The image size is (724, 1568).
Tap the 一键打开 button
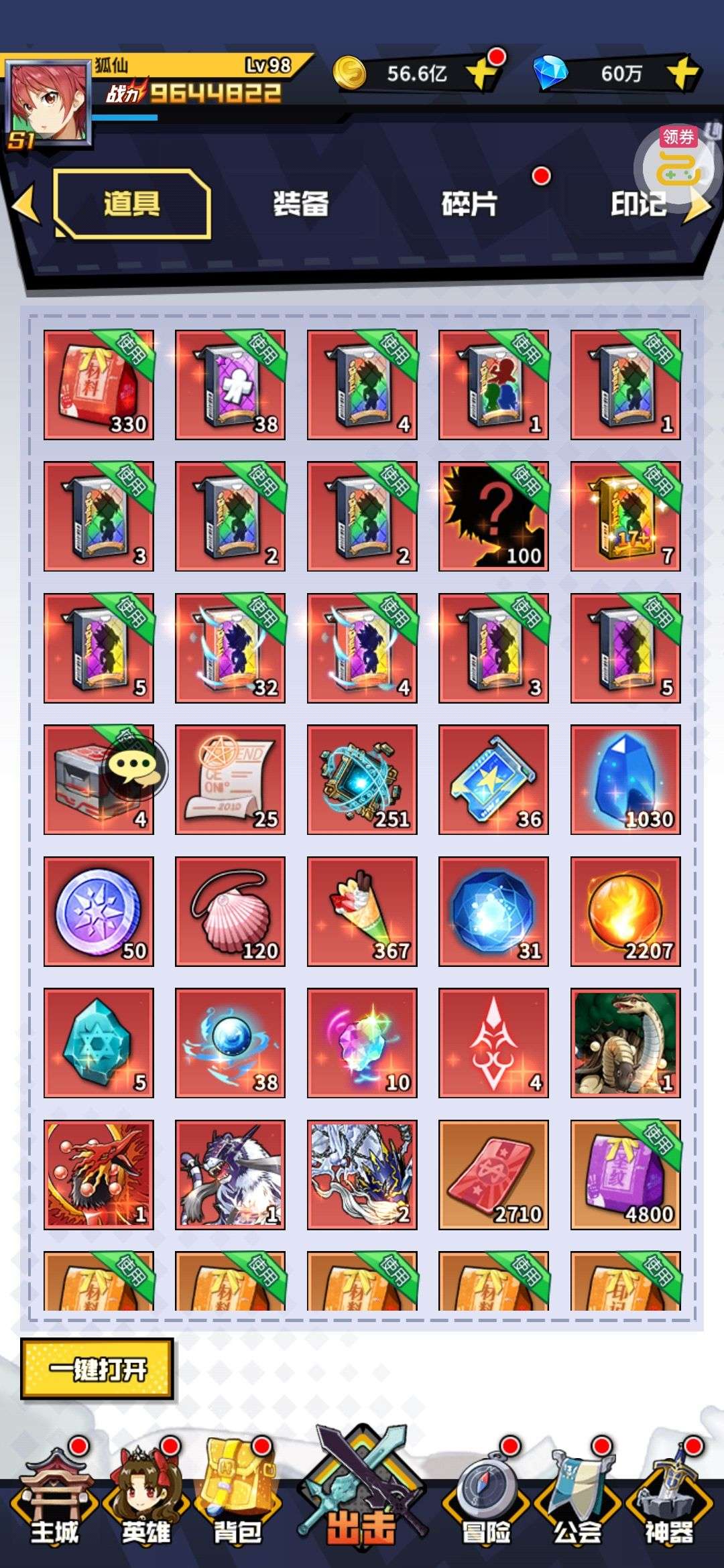tap(98, 1369)
